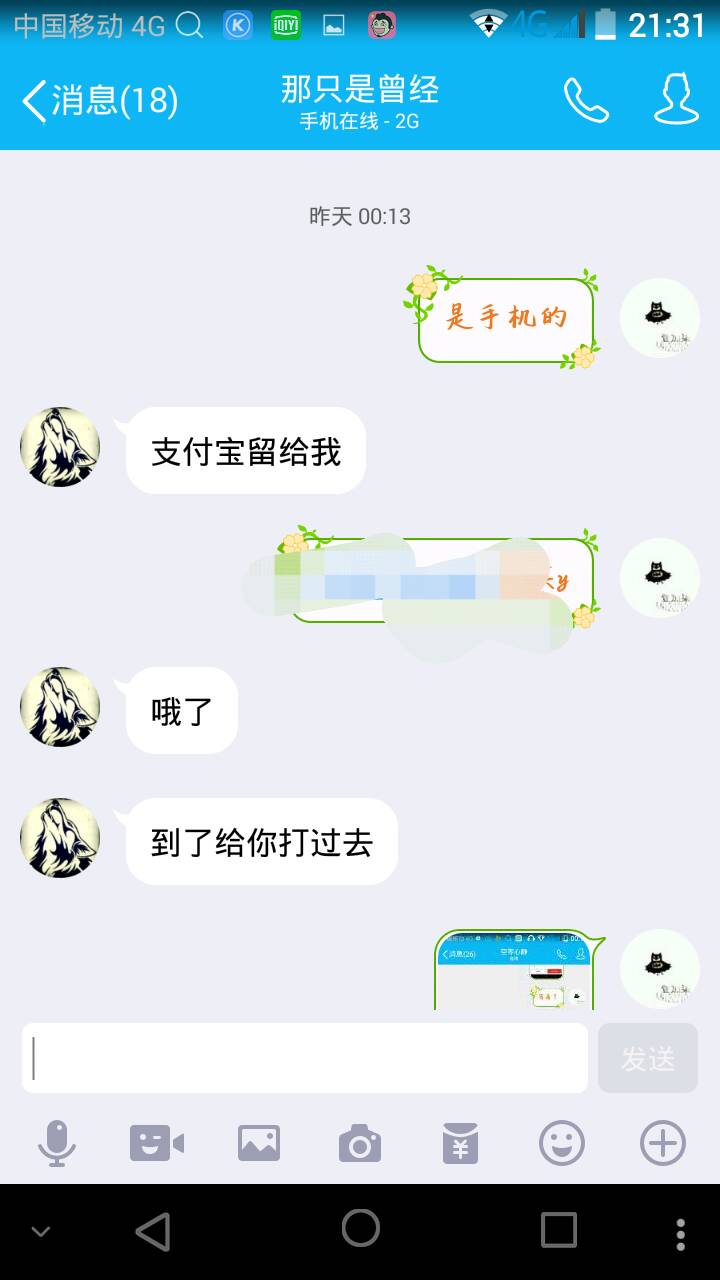
Task: Send a red packet via ¥ icon
Action: [460, 1143]
